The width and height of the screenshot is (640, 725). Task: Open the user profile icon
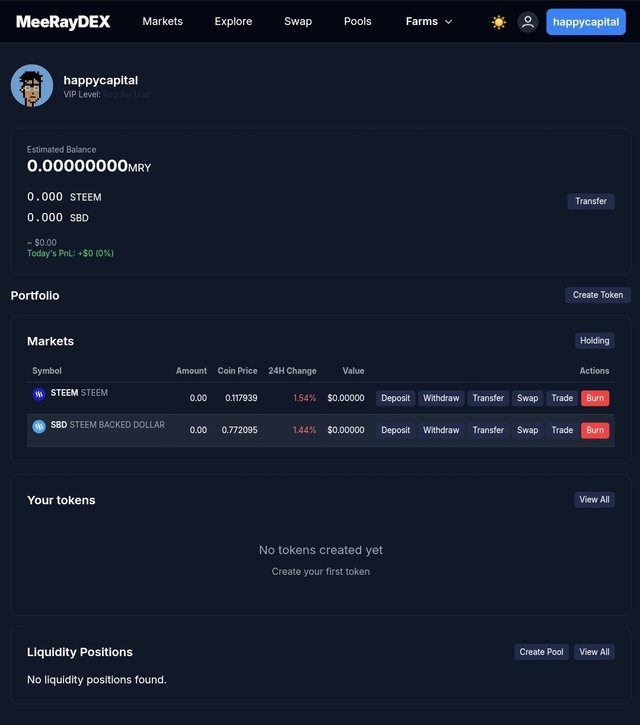click(x=527, y=22)
